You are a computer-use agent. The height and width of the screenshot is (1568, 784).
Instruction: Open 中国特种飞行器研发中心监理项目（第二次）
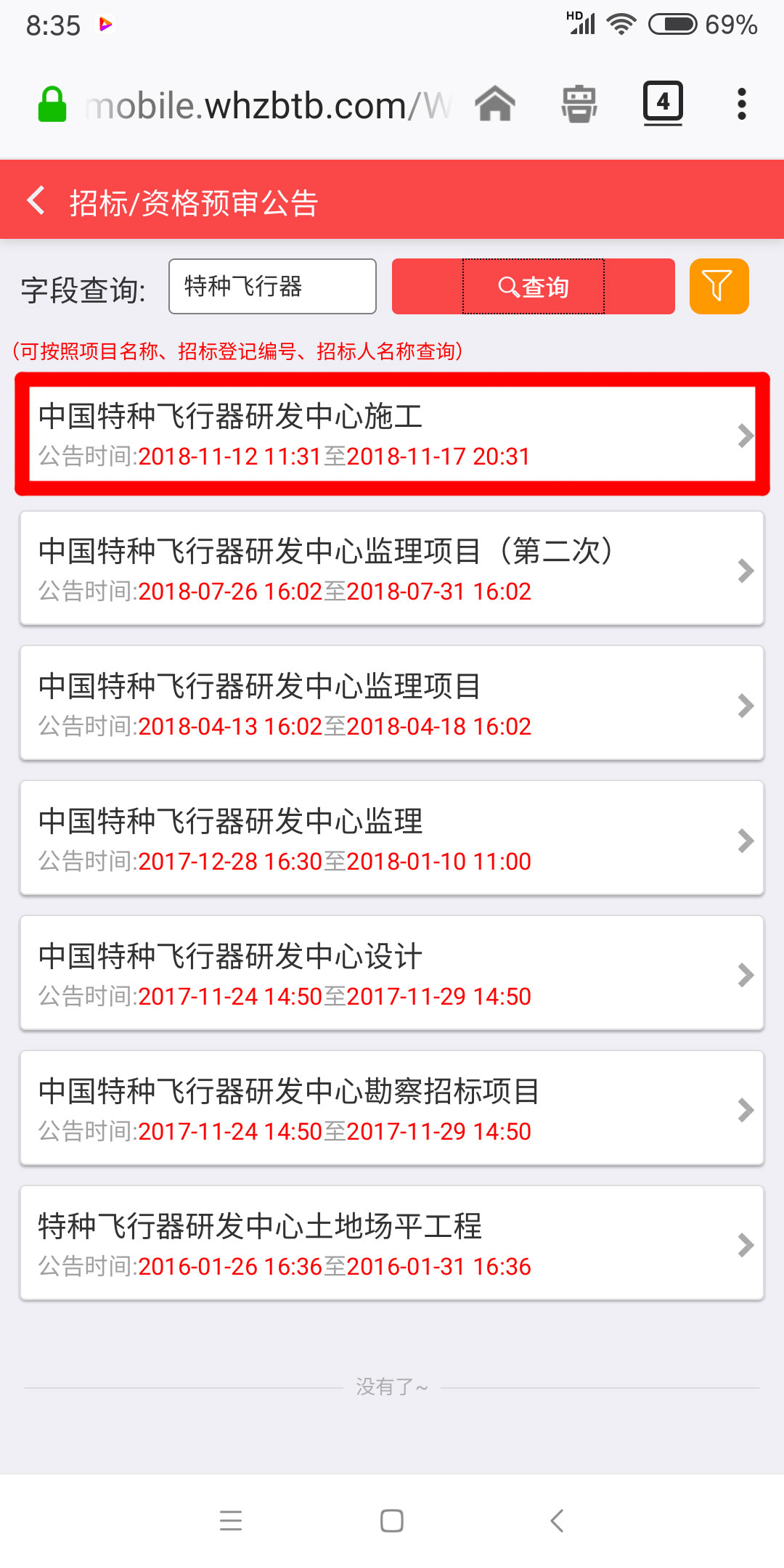(392, 569)
